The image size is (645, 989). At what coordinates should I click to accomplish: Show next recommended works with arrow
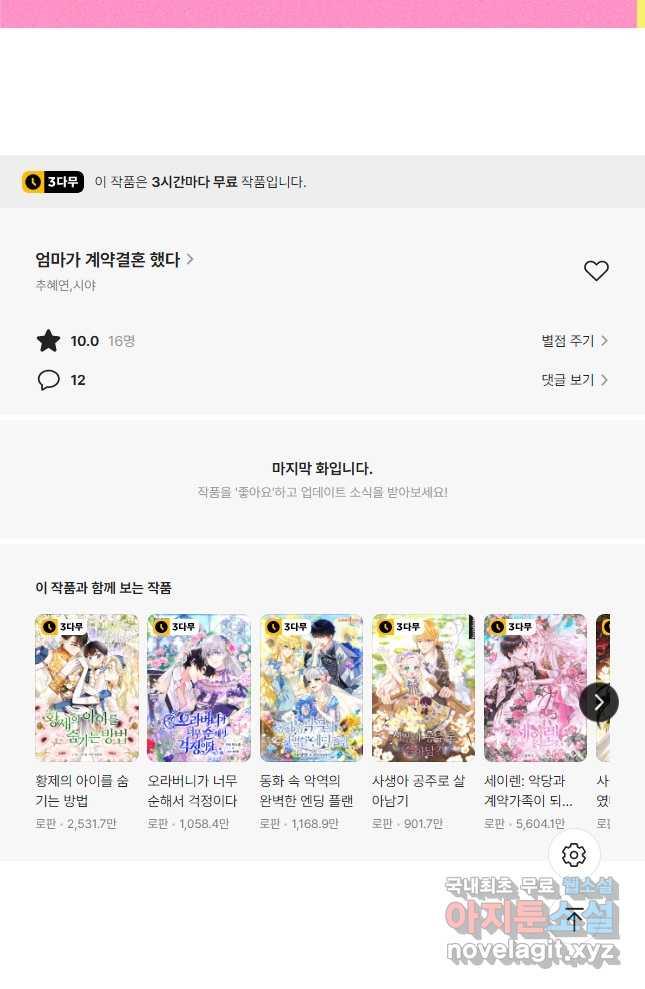pyautogui.click(x=598, y=702)
